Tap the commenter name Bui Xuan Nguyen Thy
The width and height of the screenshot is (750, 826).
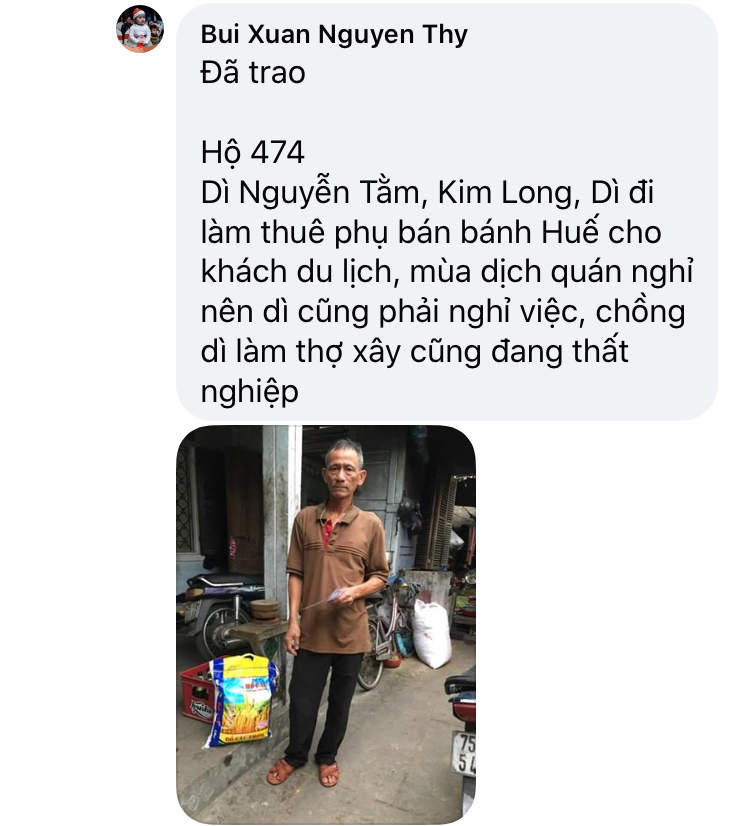pos(334,35)
